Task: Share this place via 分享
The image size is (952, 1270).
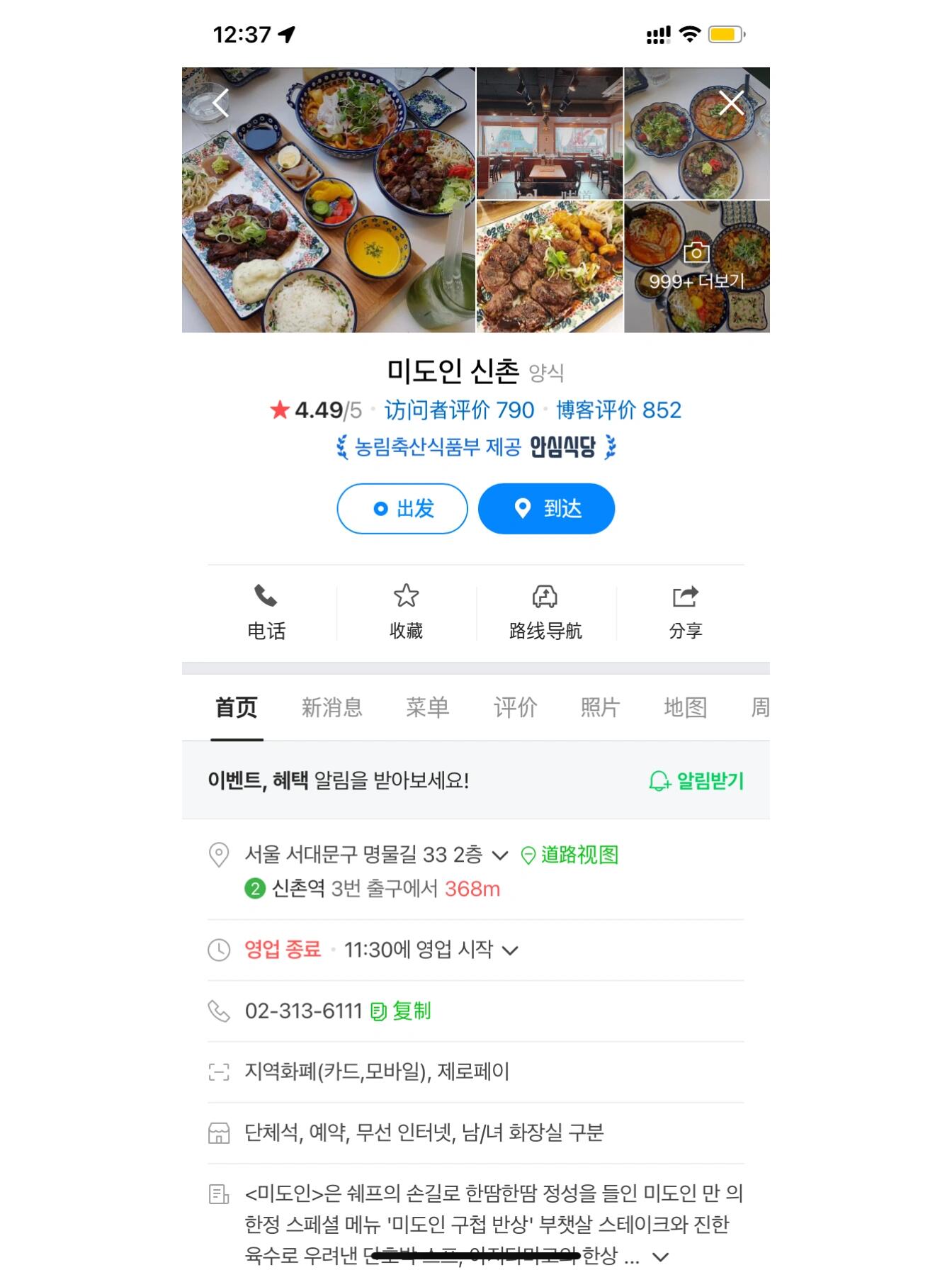Action: point(685,612)
